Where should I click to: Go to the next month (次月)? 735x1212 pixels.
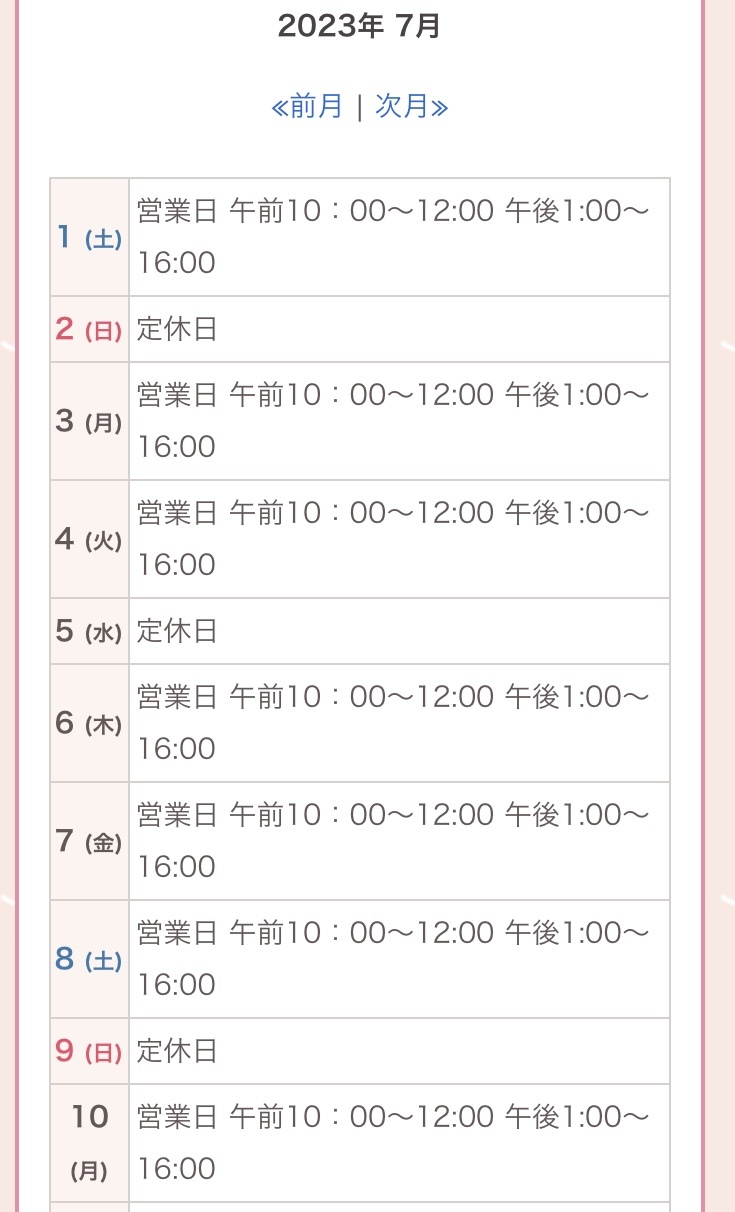tap(412, 106)
